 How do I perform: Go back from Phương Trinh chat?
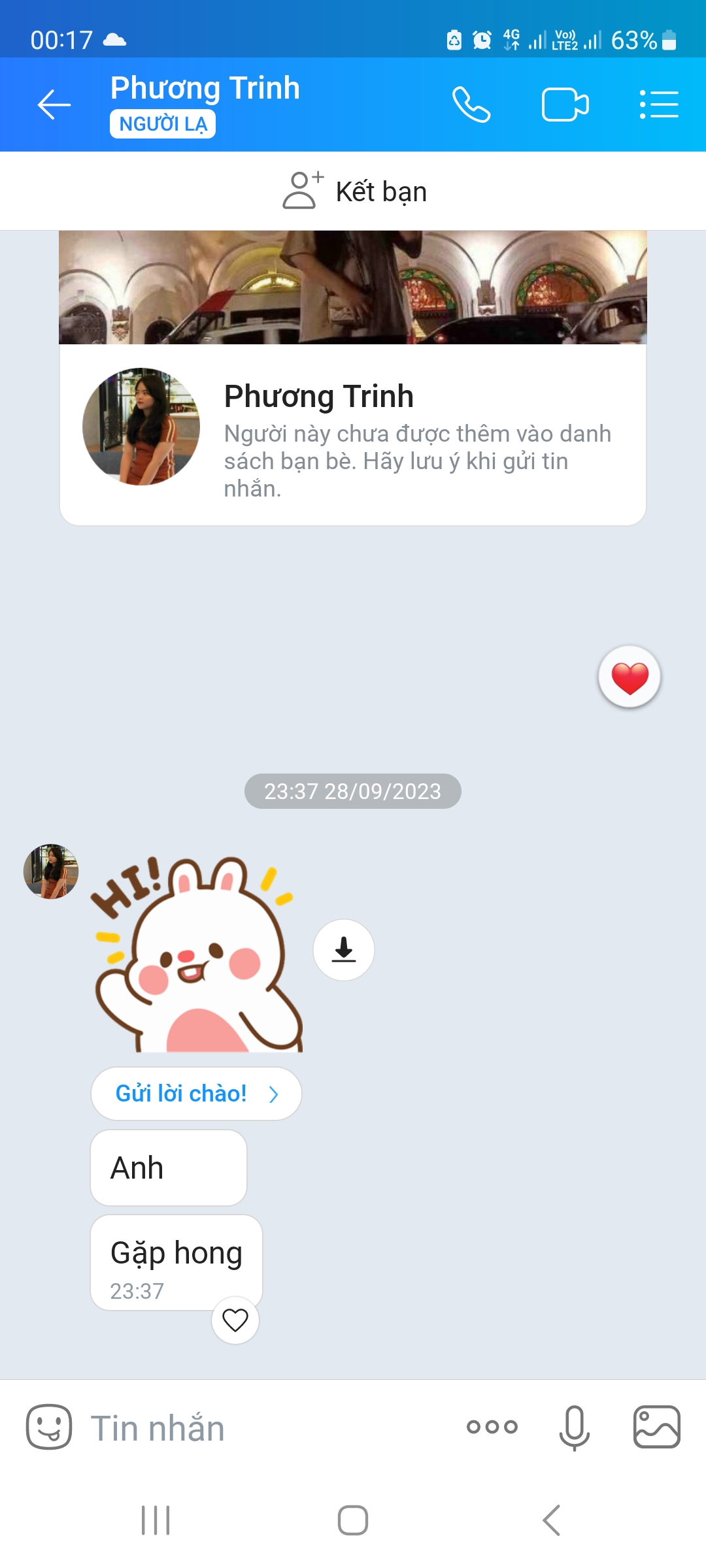click(54, 105)
